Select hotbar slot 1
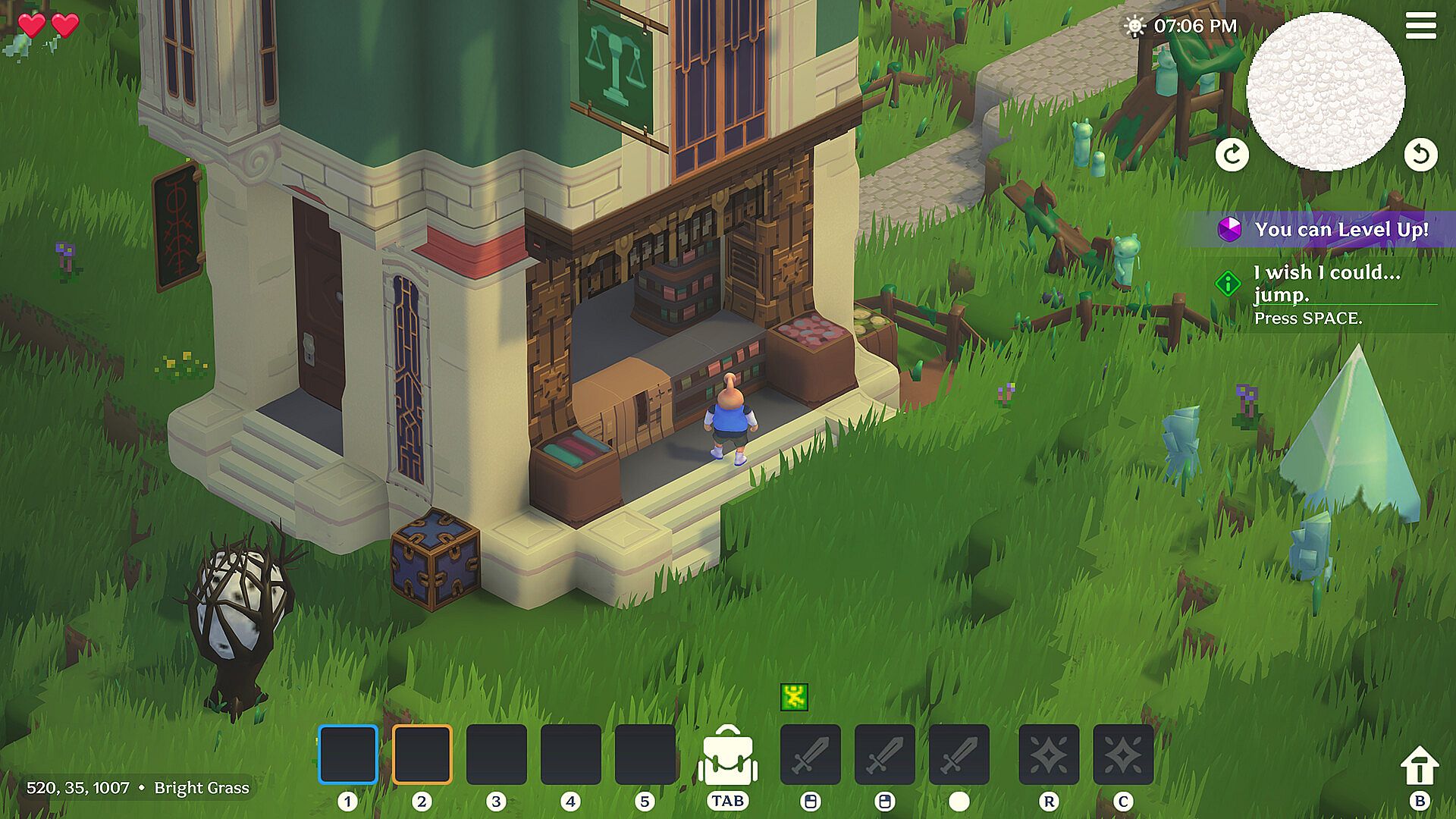1456x819 pixels. click(x=348, y=755)
